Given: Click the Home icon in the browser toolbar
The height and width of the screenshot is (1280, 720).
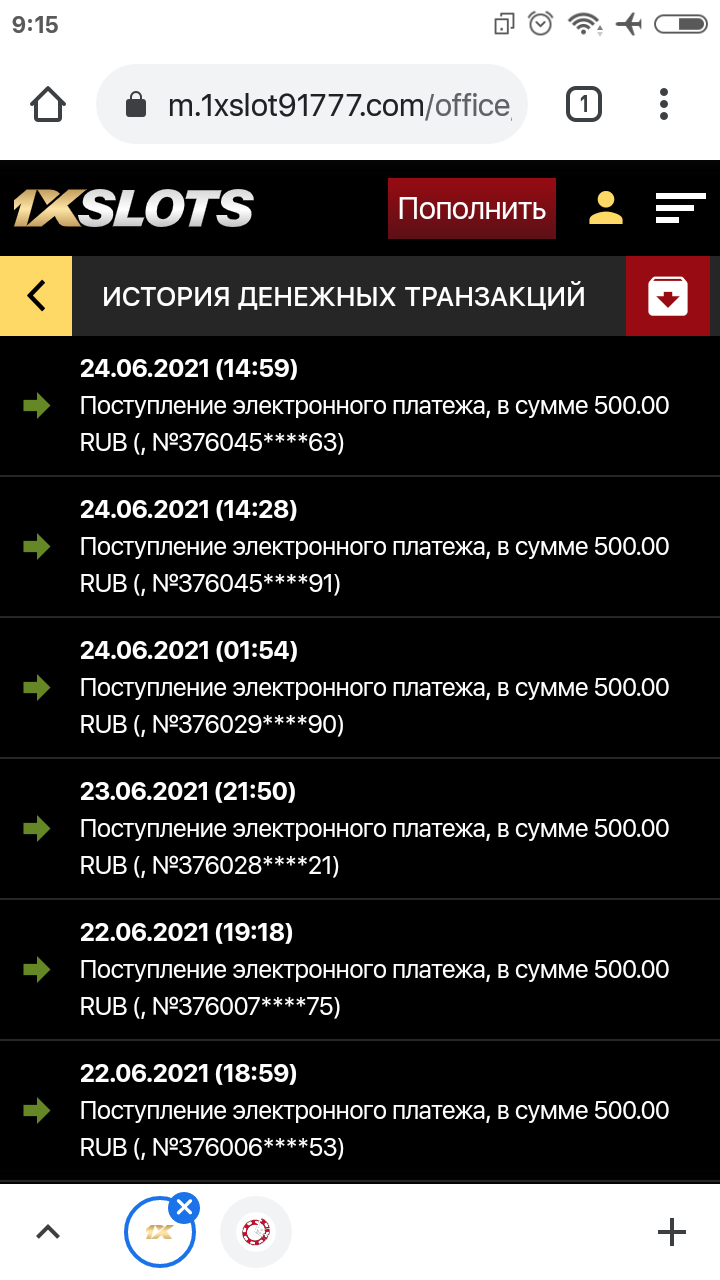Looking at the screenshot, I should pos(47,103).
